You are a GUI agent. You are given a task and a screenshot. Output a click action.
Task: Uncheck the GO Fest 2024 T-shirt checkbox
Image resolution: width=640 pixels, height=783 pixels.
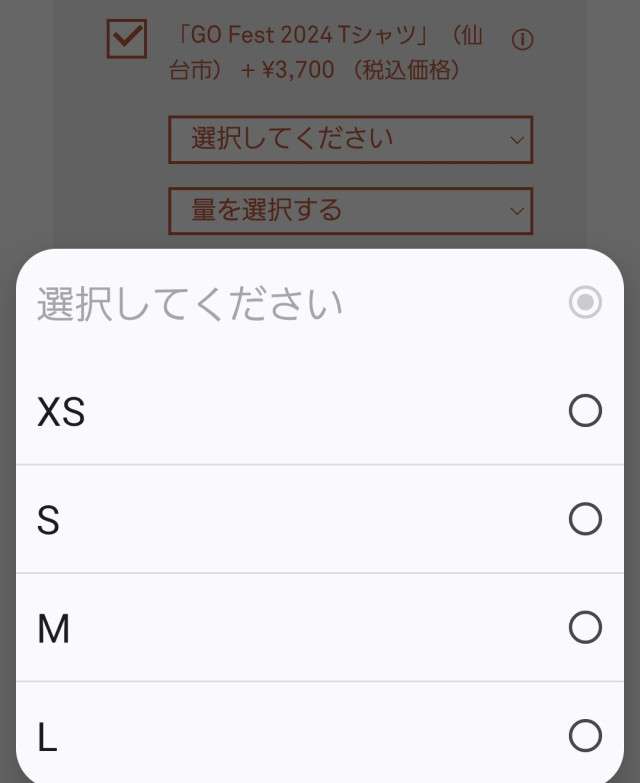(x=127, y=40)
